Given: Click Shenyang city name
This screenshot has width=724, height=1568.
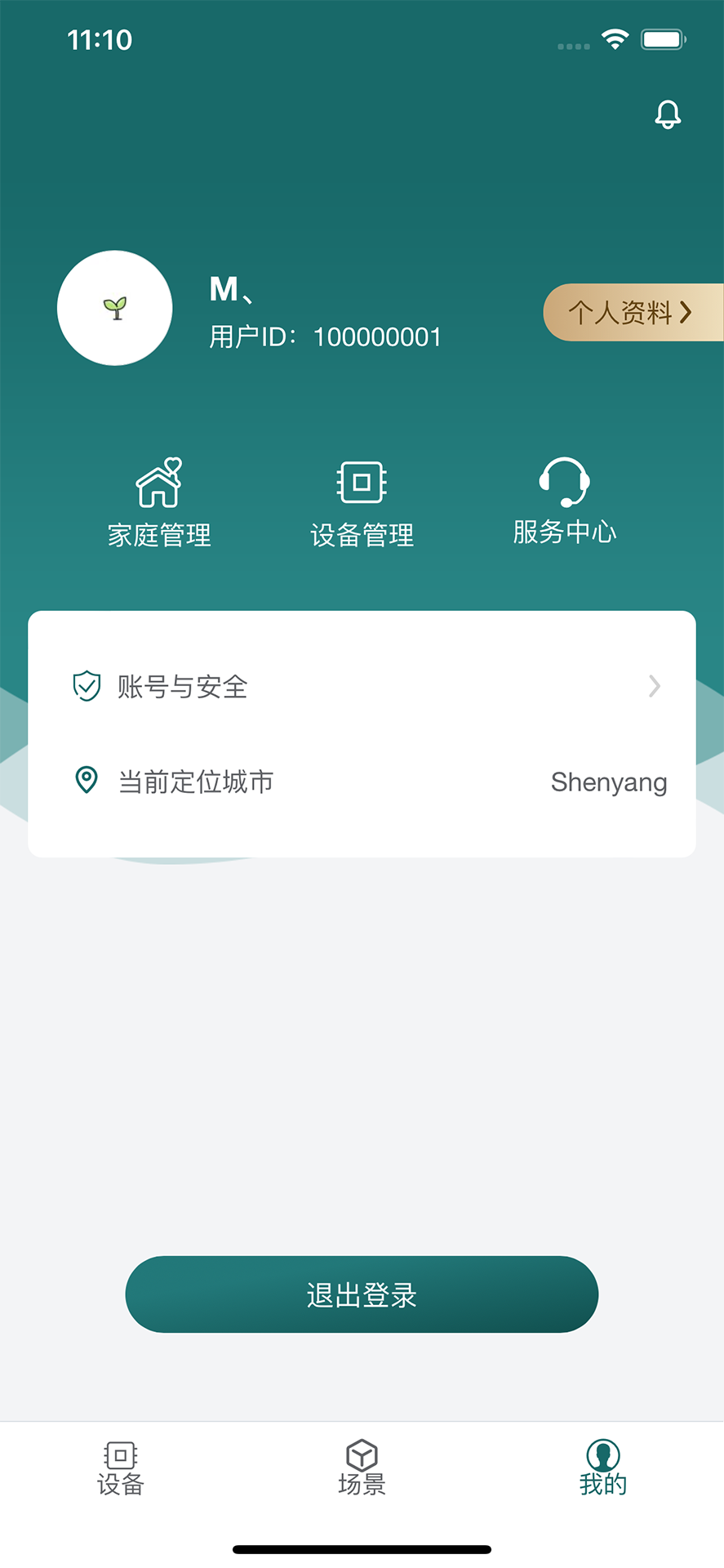Looking at the screenshot, I should click(x=608, y=782).
